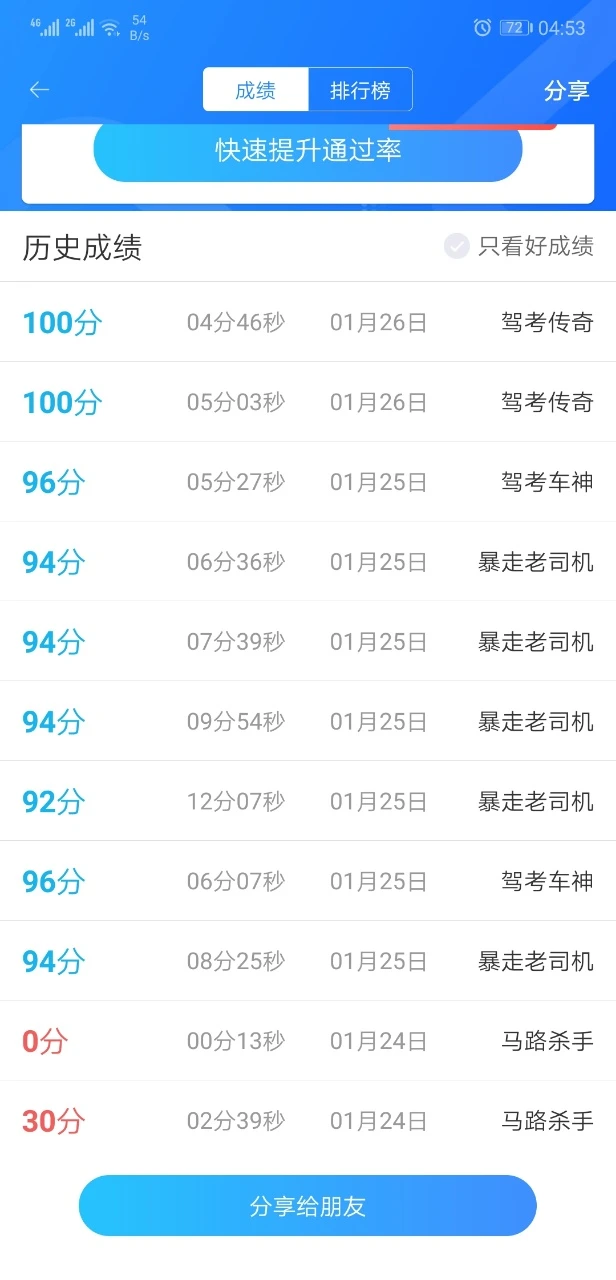The height and width of the screenshot is (1280, 616).
Task: Tap the 快速提升通过率 button
Action: coord(308,151)
